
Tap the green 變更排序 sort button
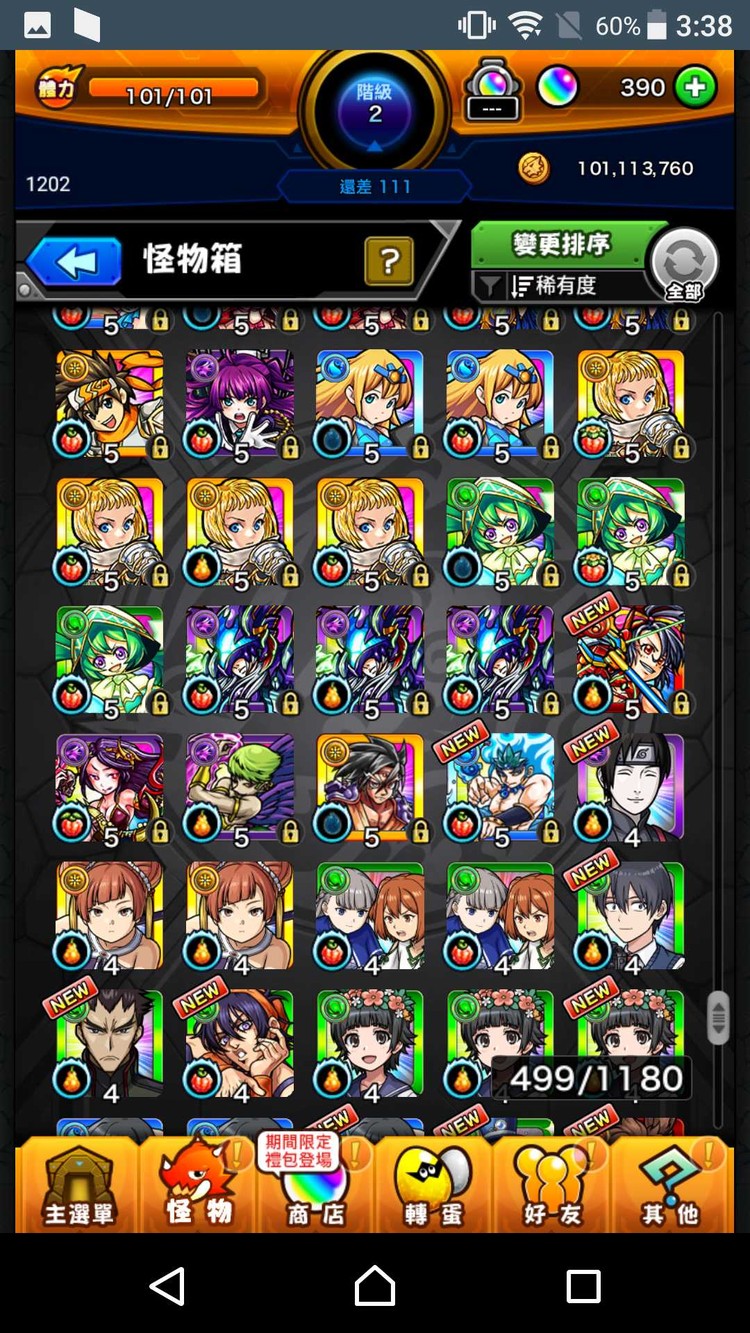click(561, 245)
